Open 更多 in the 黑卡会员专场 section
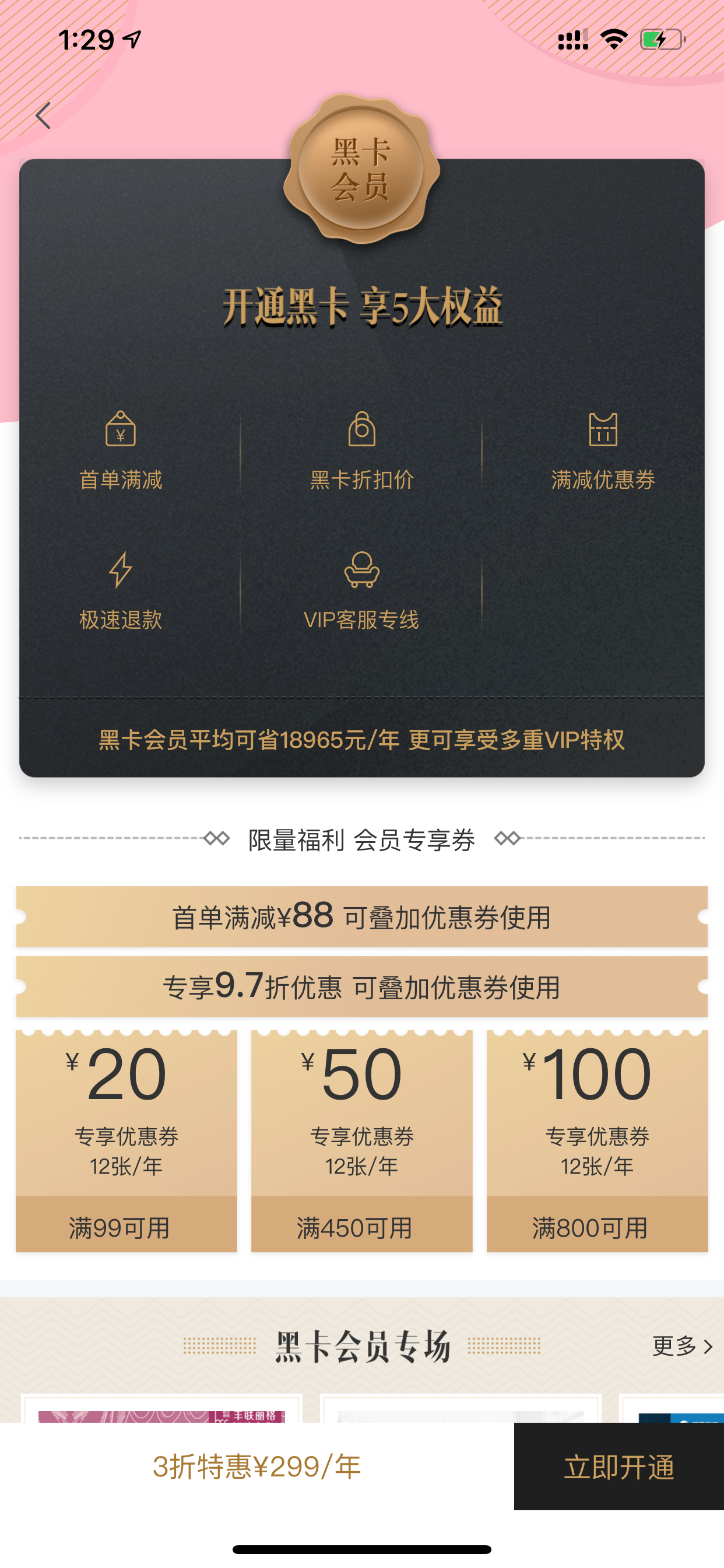The image size is (724, 1568). coord(682,1345)
